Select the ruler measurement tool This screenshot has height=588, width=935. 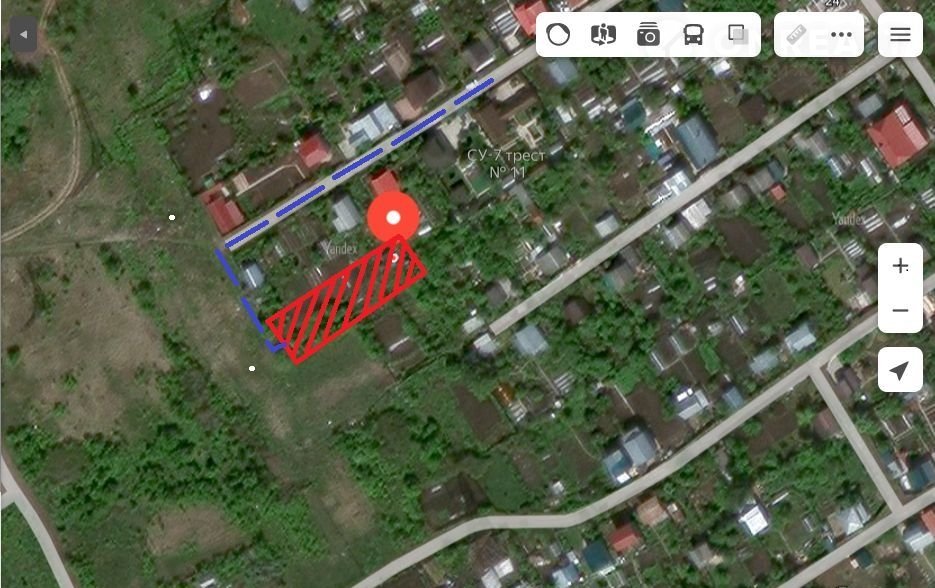797,35
